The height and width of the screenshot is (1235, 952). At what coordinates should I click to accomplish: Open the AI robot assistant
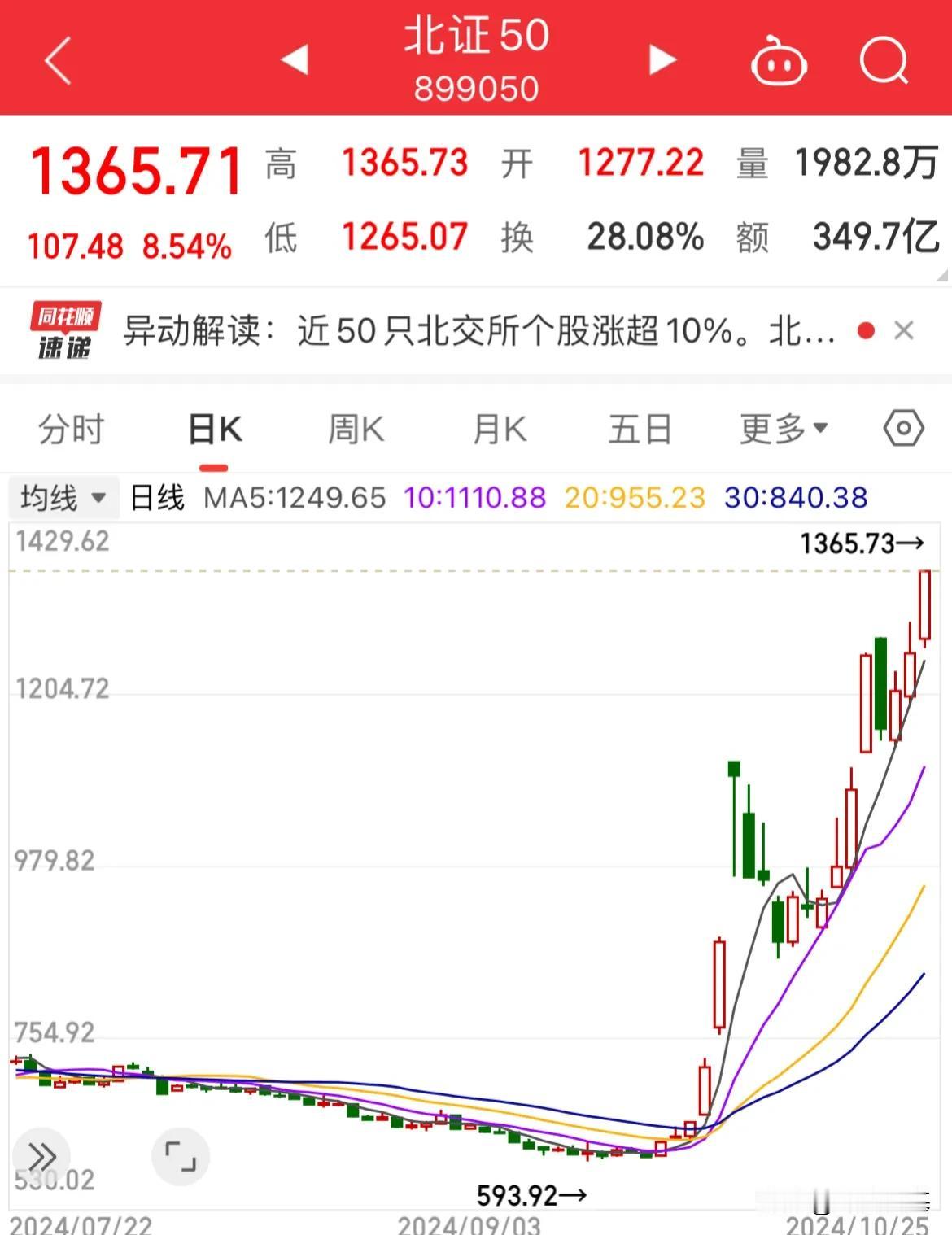coord(777,59)
